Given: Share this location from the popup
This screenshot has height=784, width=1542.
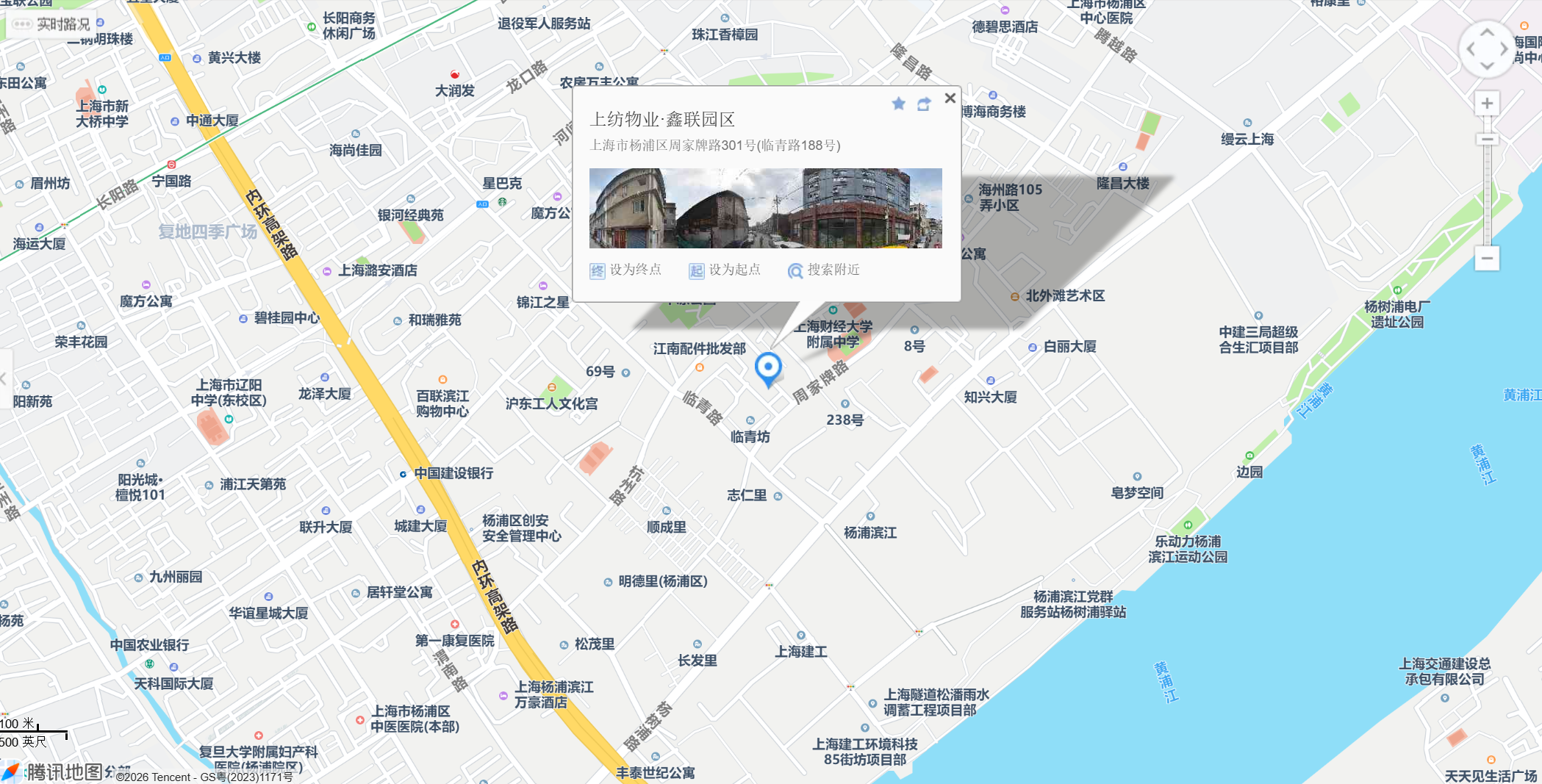Looking at the screenshot, I should (924, 104).
